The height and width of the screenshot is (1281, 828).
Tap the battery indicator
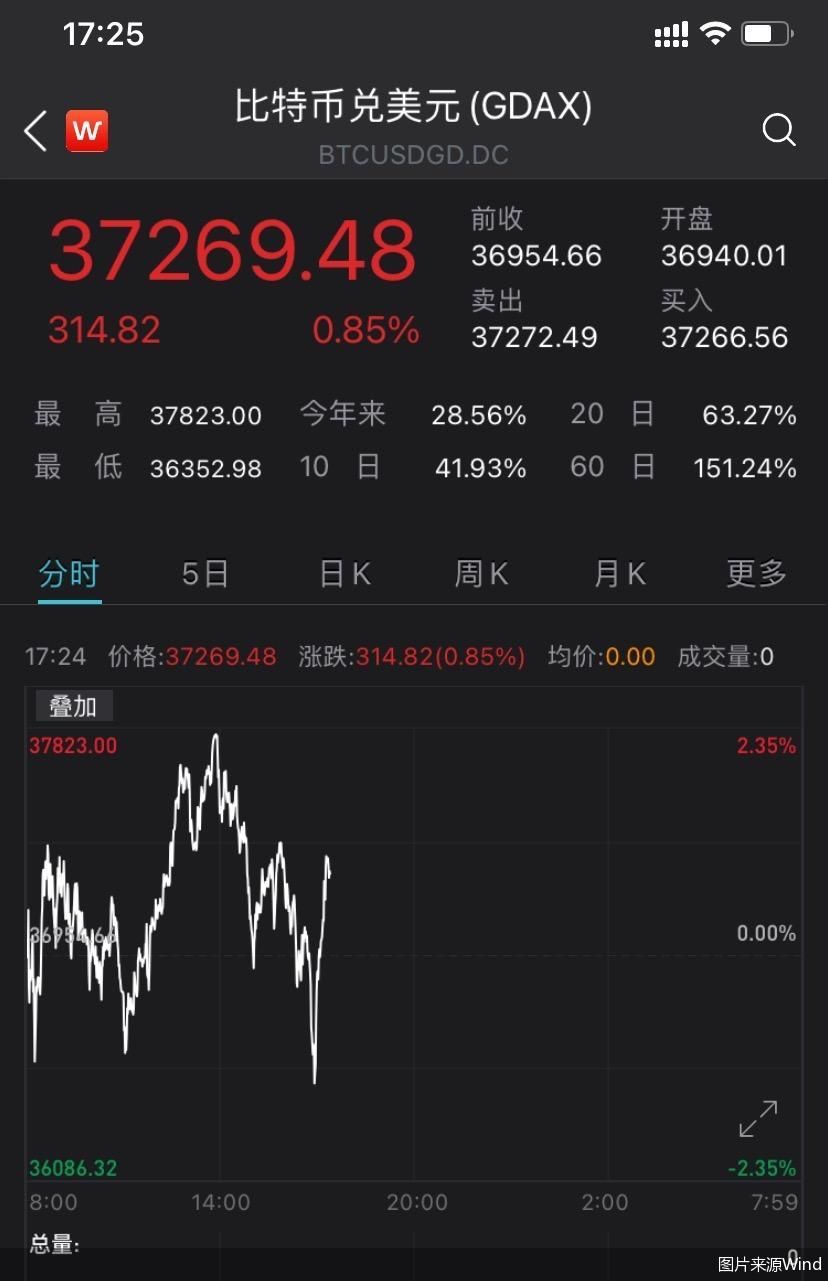pos(765,33)
